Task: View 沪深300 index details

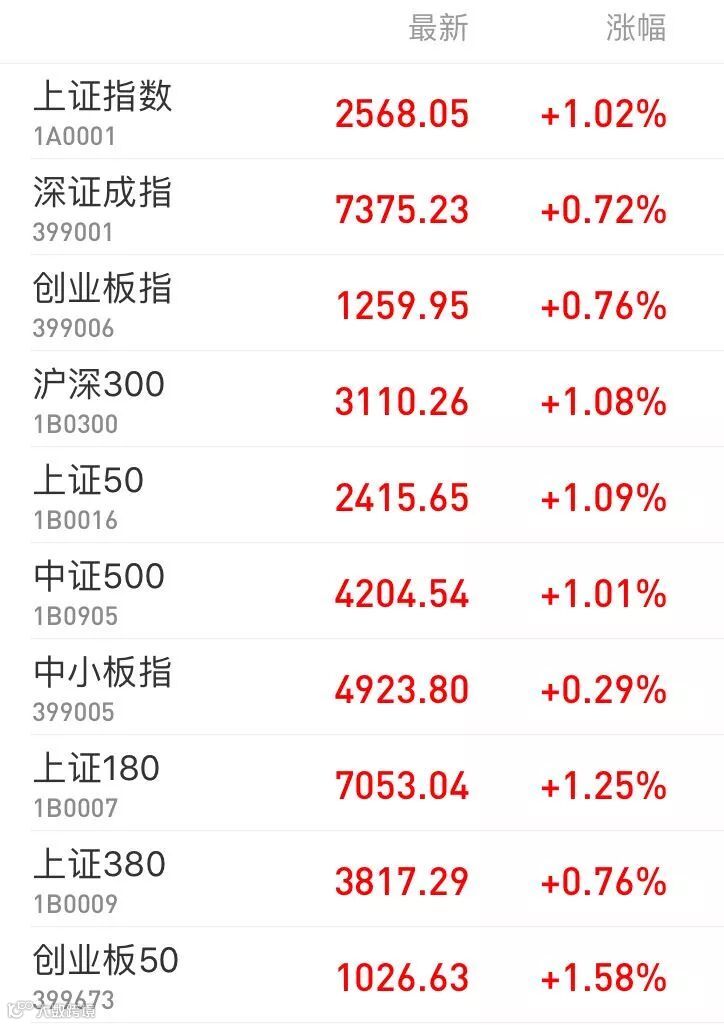Action: 362,399
